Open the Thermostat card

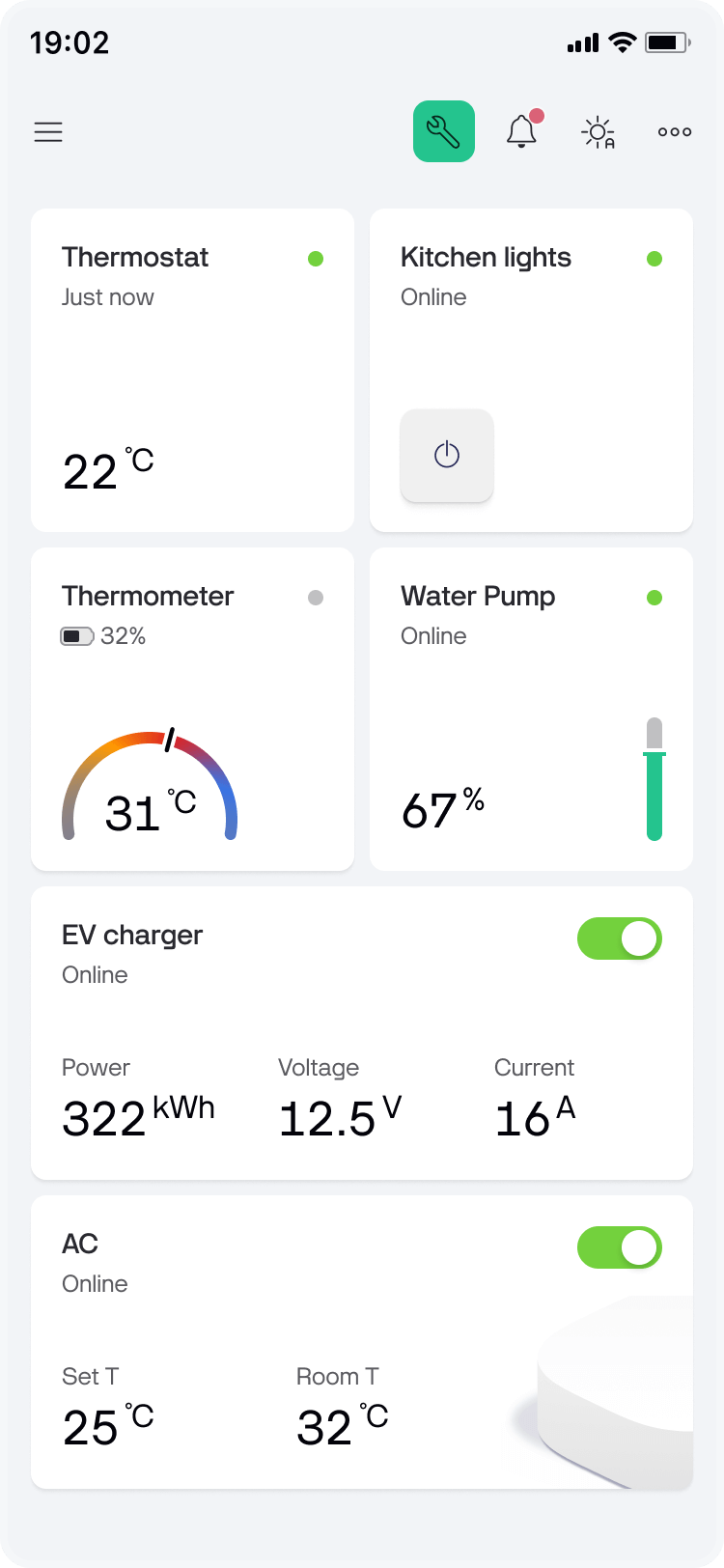pos(193,371)
